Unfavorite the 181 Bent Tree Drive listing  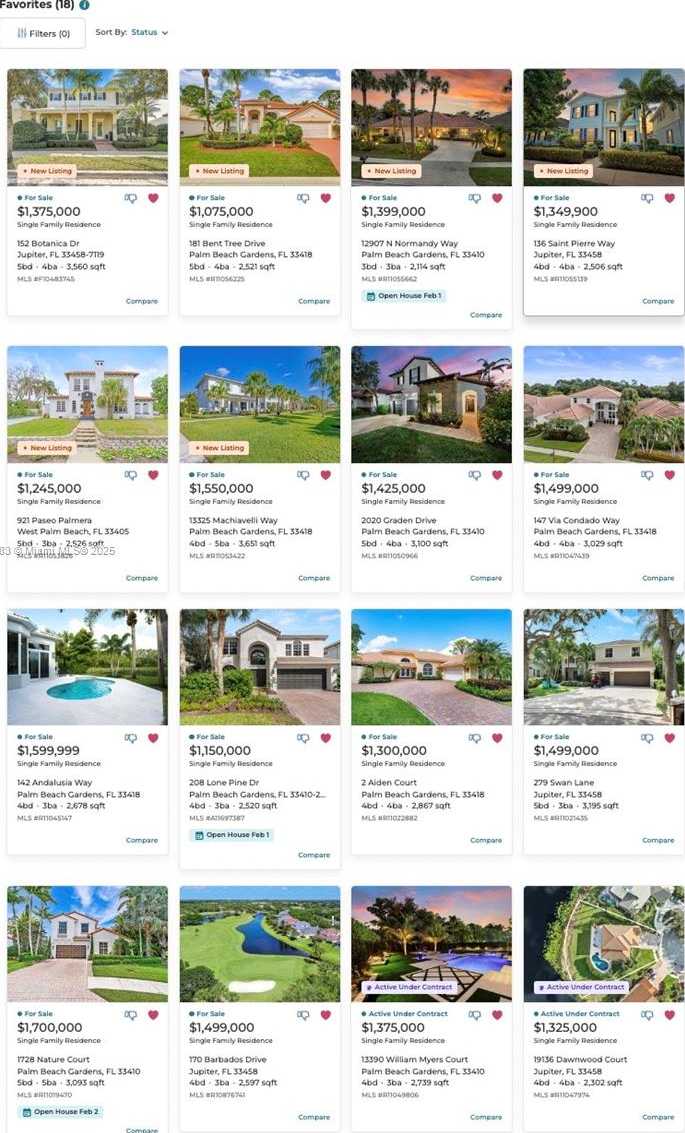coord(325,198)
